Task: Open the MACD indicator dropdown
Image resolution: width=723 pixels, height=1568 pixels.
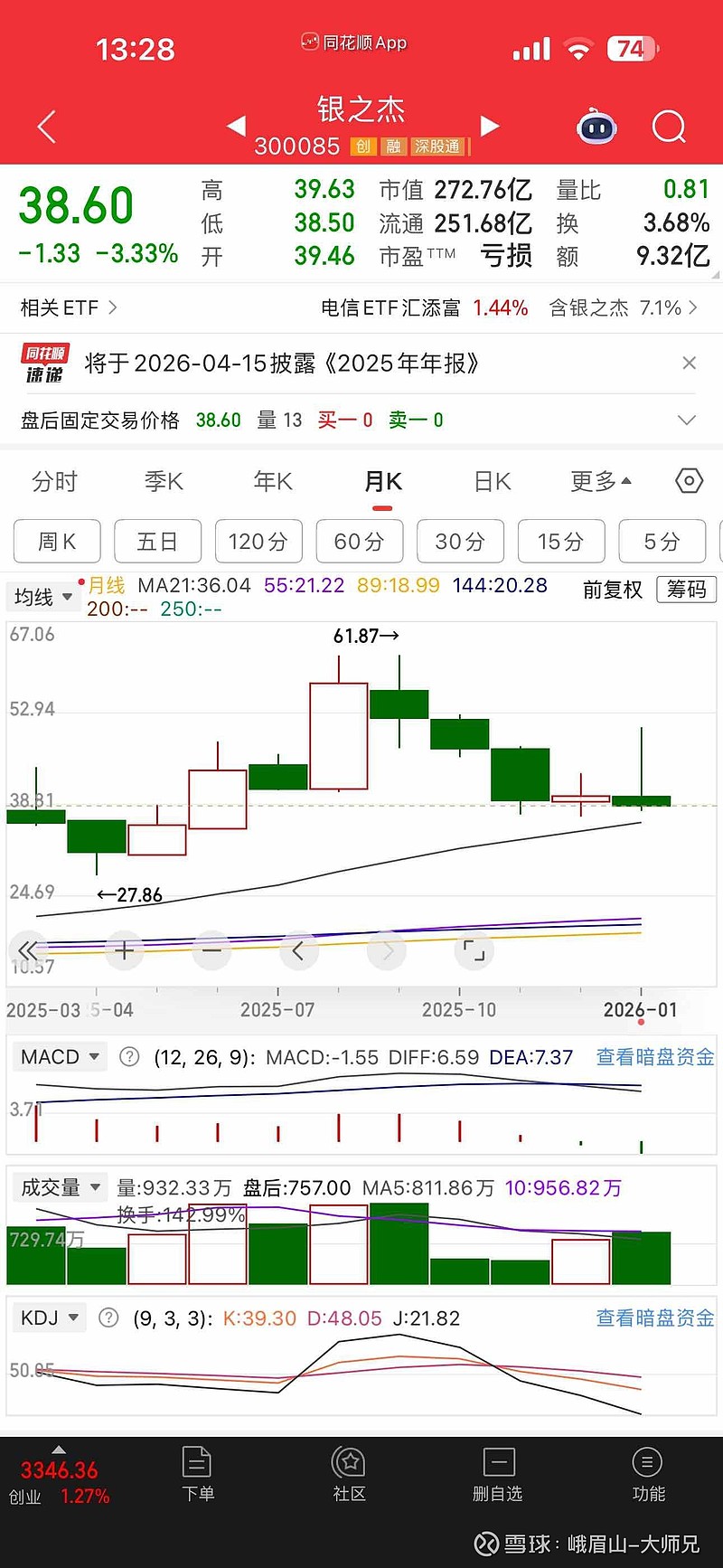Action: 60,1056
